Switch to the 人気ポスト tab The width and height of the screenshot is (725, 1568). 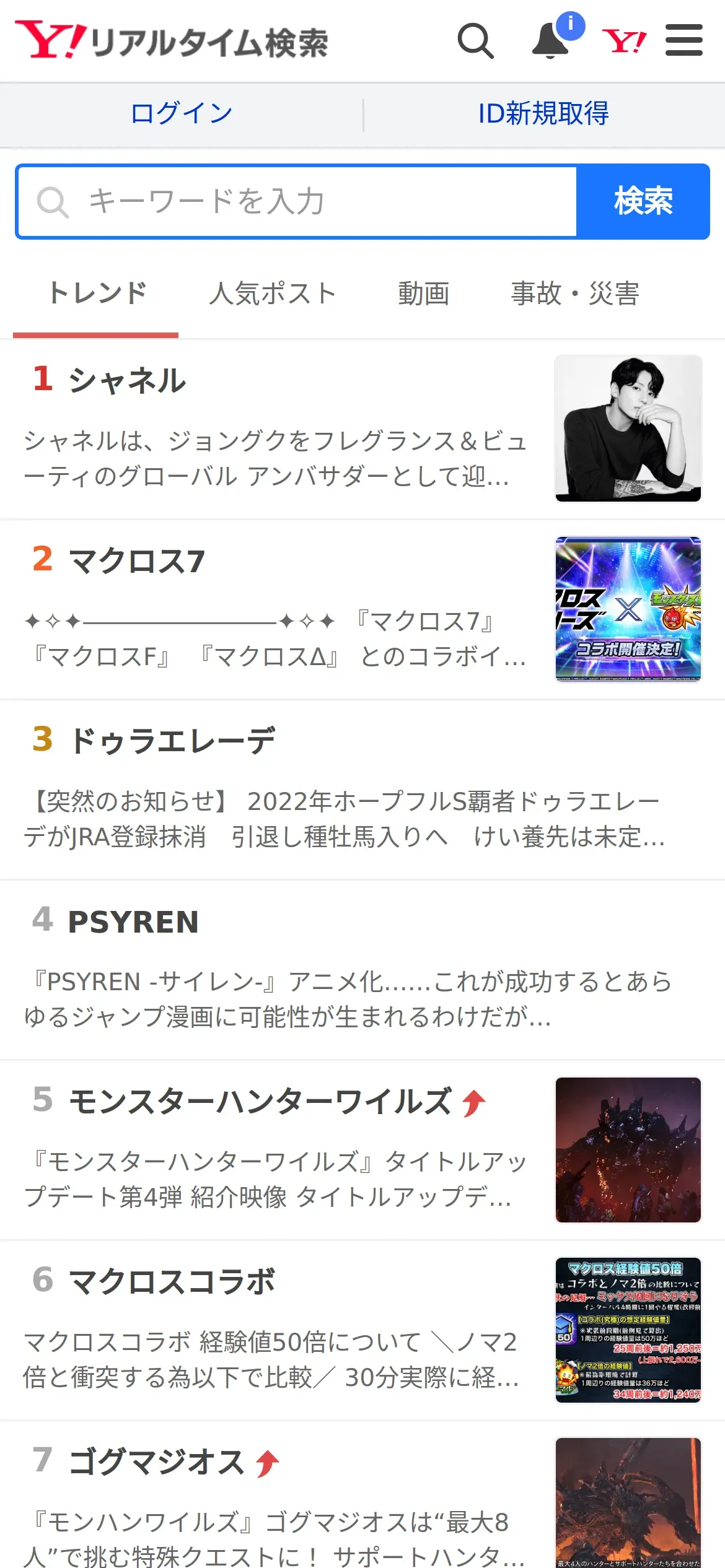[x=273, y=294]
